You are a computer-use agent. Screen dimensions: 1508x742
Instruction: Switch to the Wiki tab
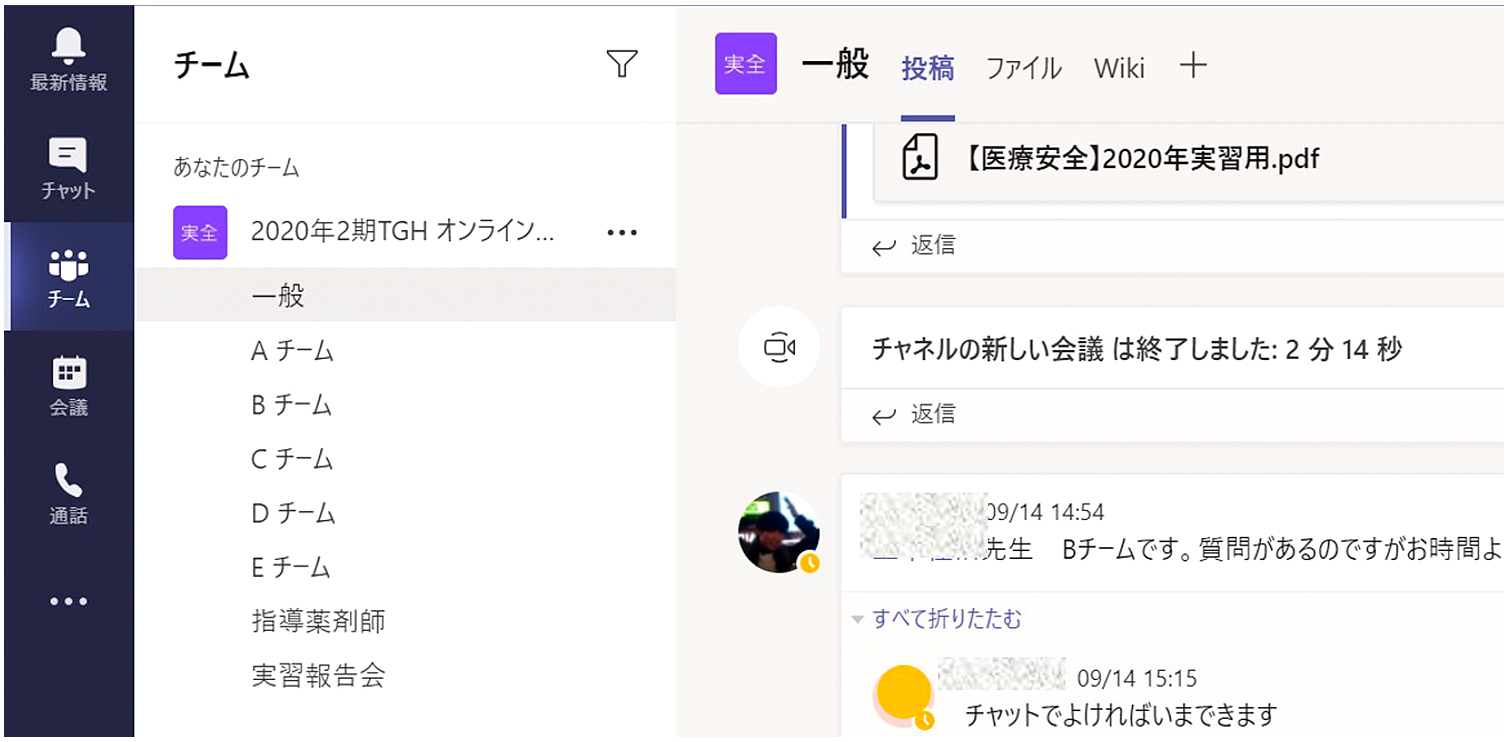point(1119,68)
